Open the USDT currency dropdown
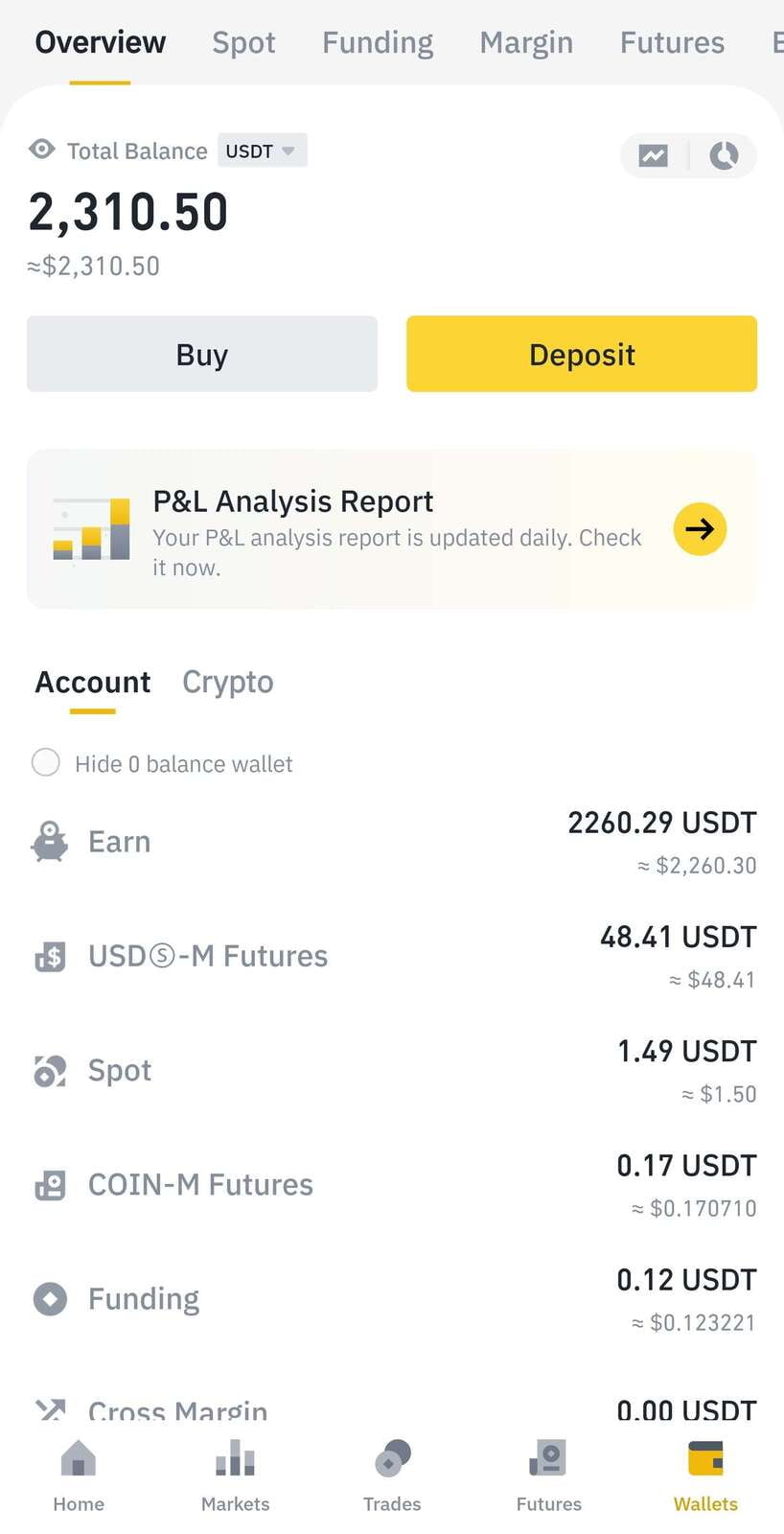784x1534 pixels. (262, 151)
